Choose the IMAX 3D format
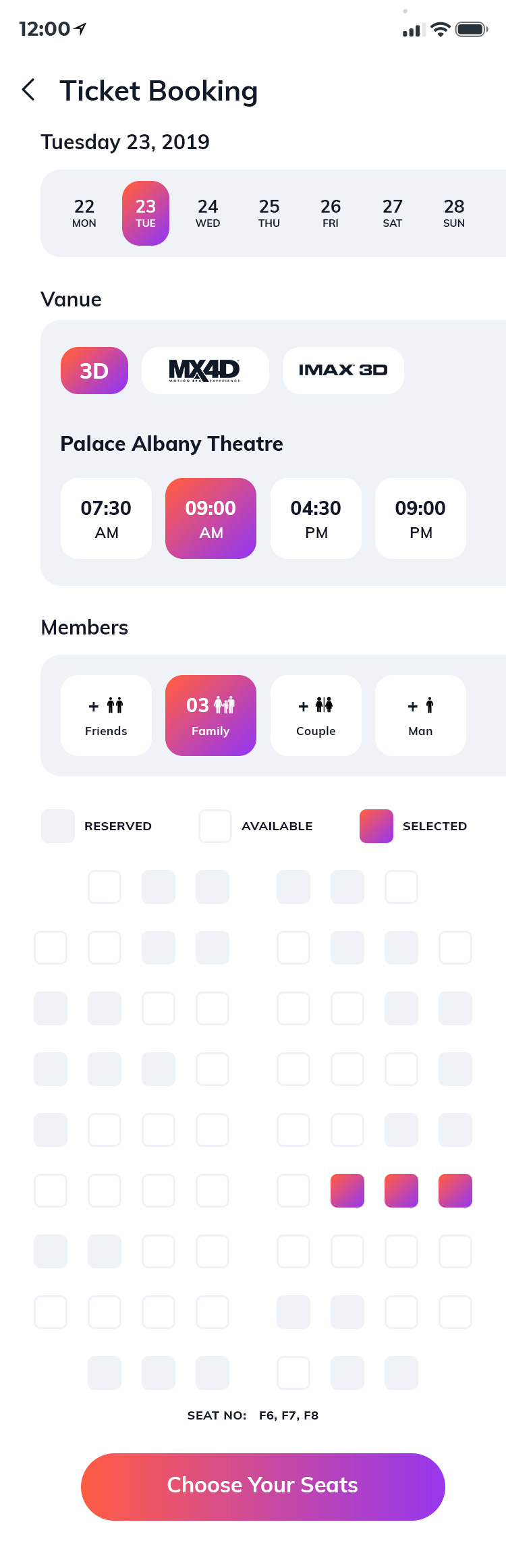This screenshot has width=506, height=1568. (343, 371)
